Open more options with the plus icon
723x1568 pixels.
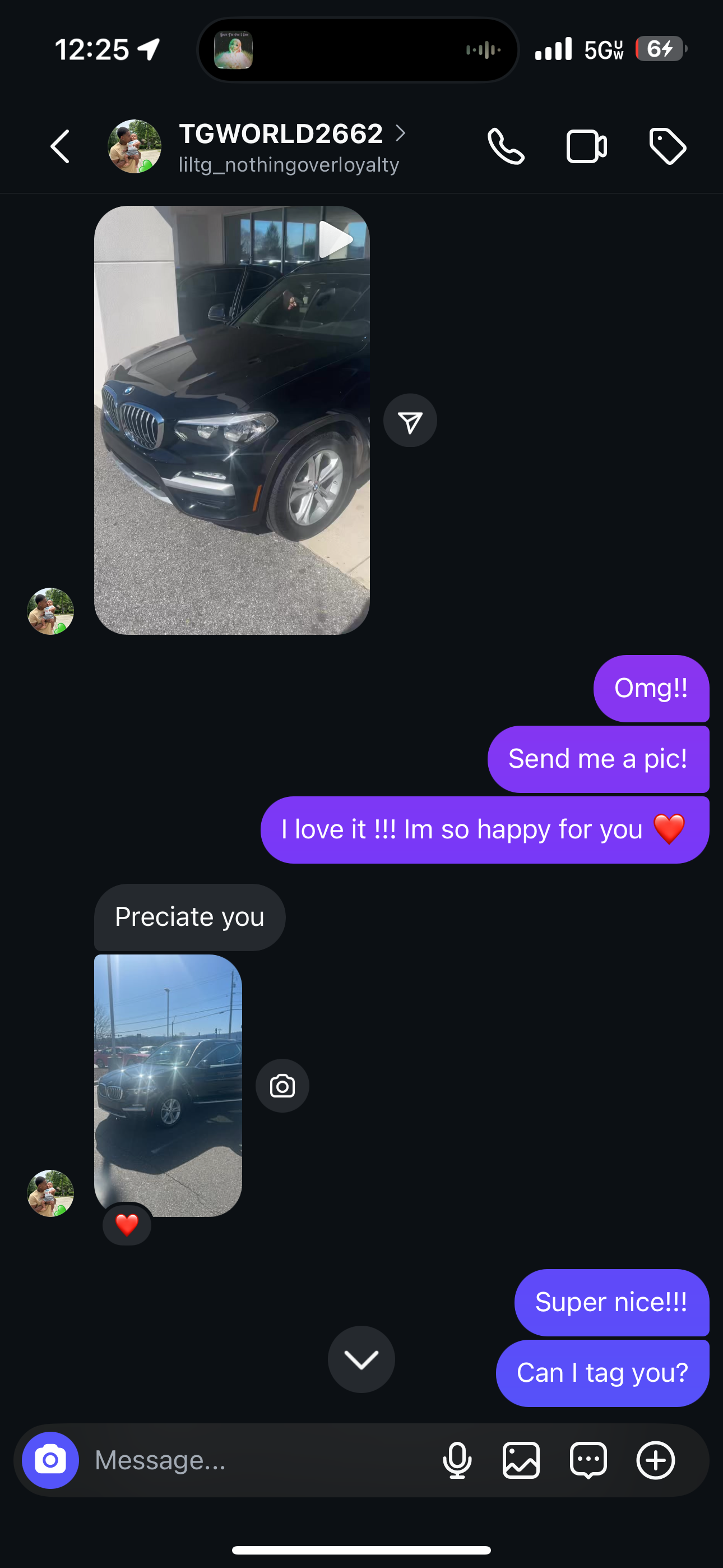pos(655,1460)
